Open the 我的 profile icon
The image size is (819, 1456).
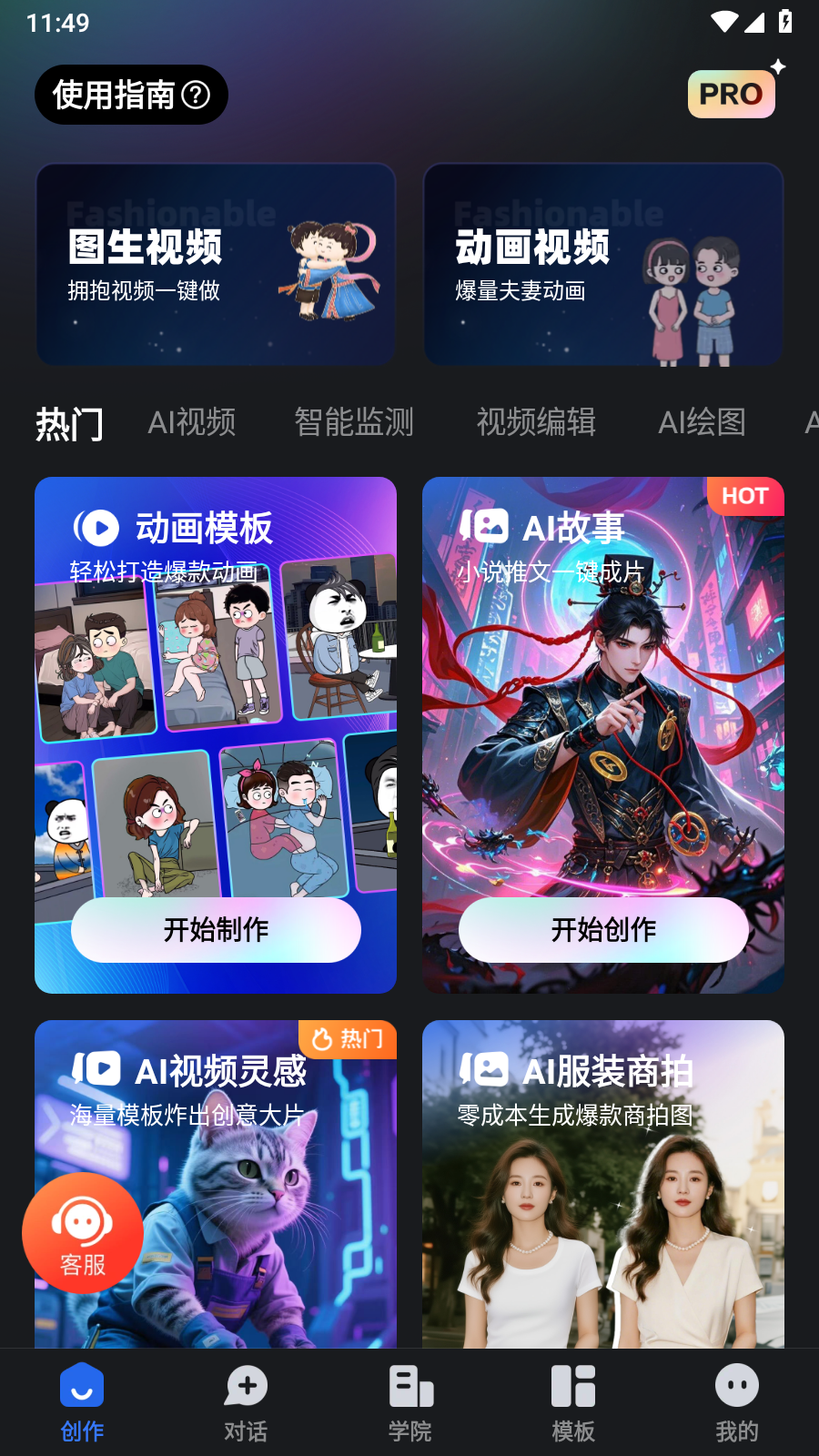pyautogui.click(x=736, y=1387)
